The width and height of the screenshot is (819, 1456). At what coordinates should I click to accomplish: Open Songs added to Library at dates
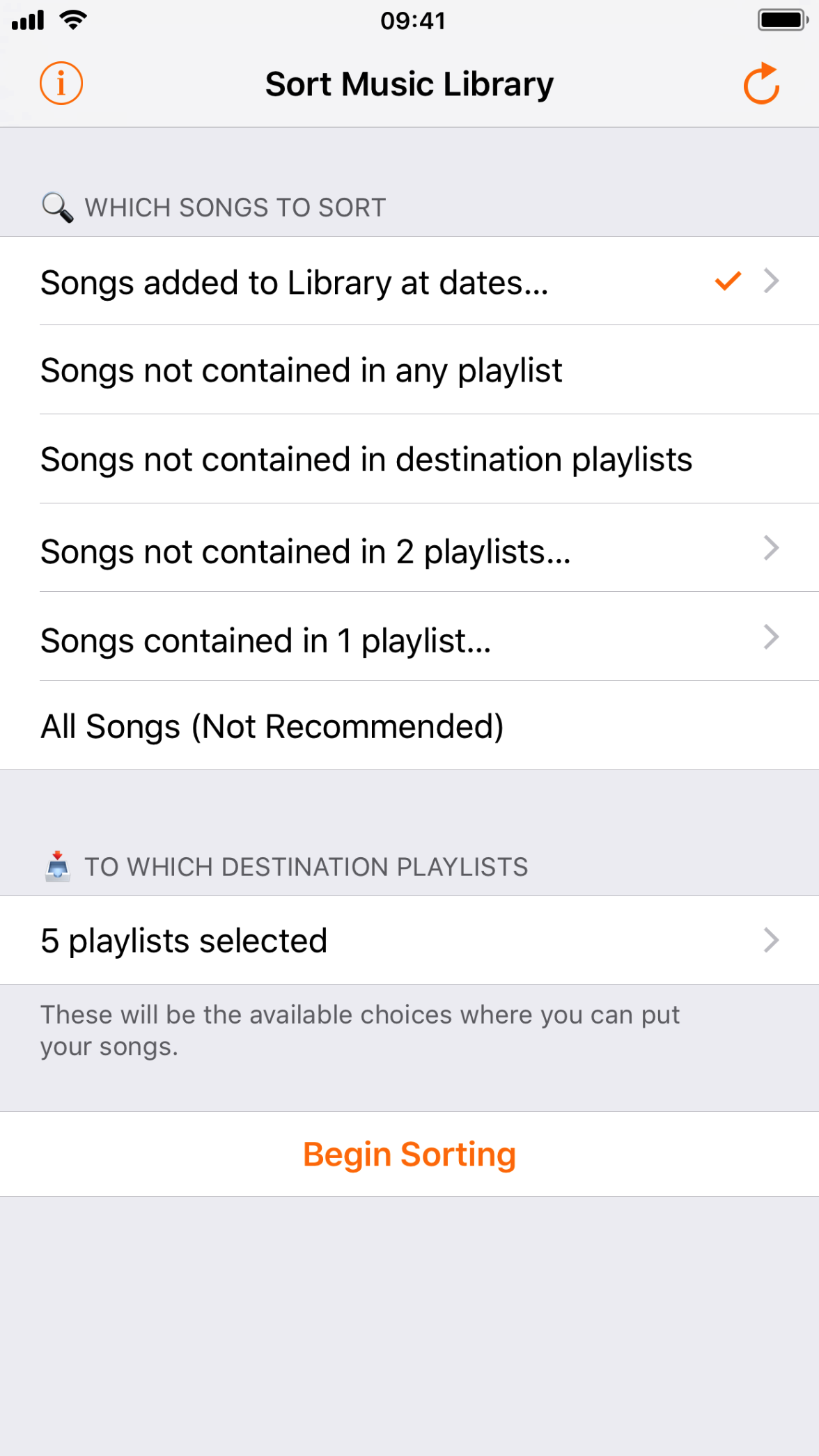pos(409,281)
